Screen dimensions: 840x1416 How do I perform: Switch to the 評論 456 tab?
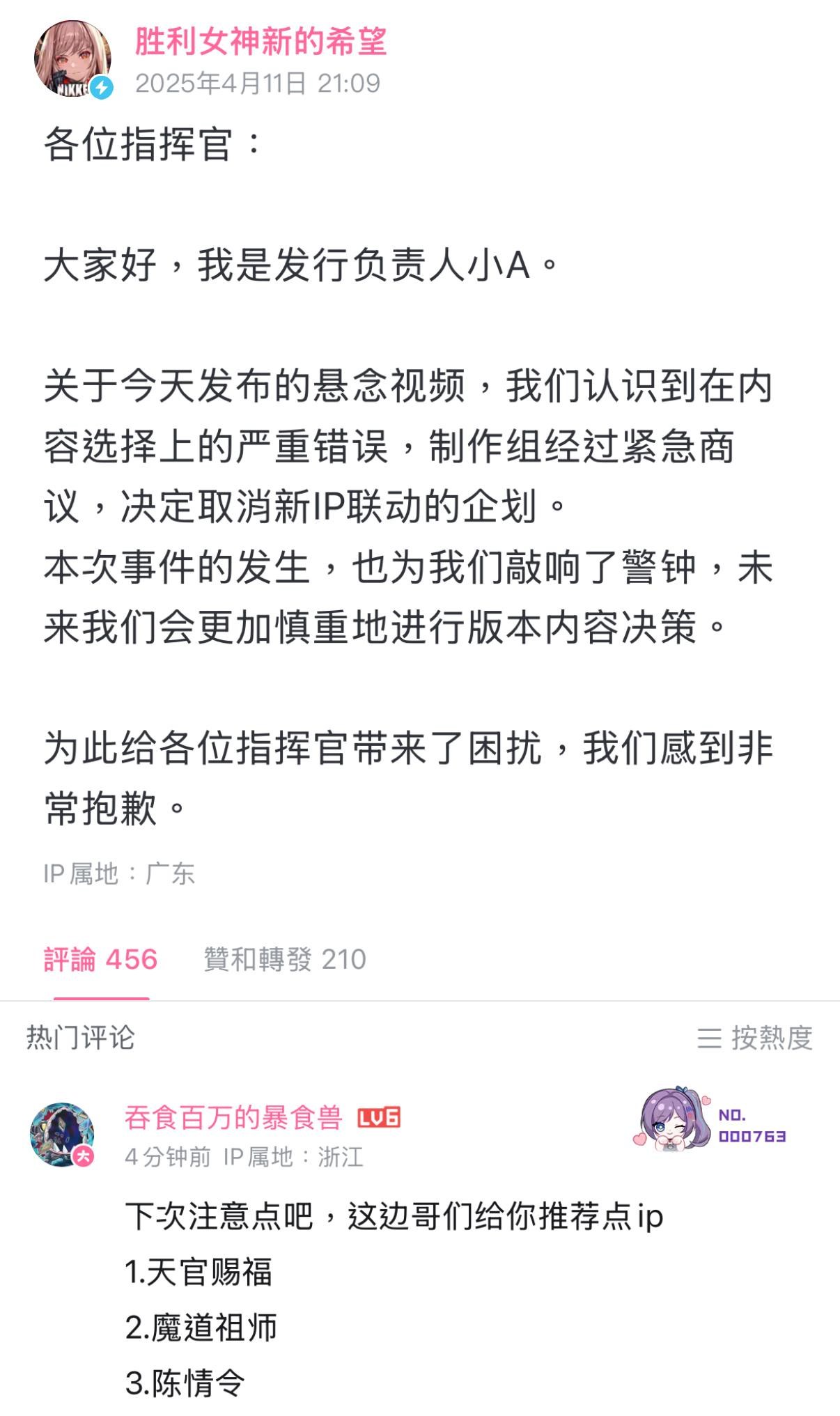click(101, 960)
